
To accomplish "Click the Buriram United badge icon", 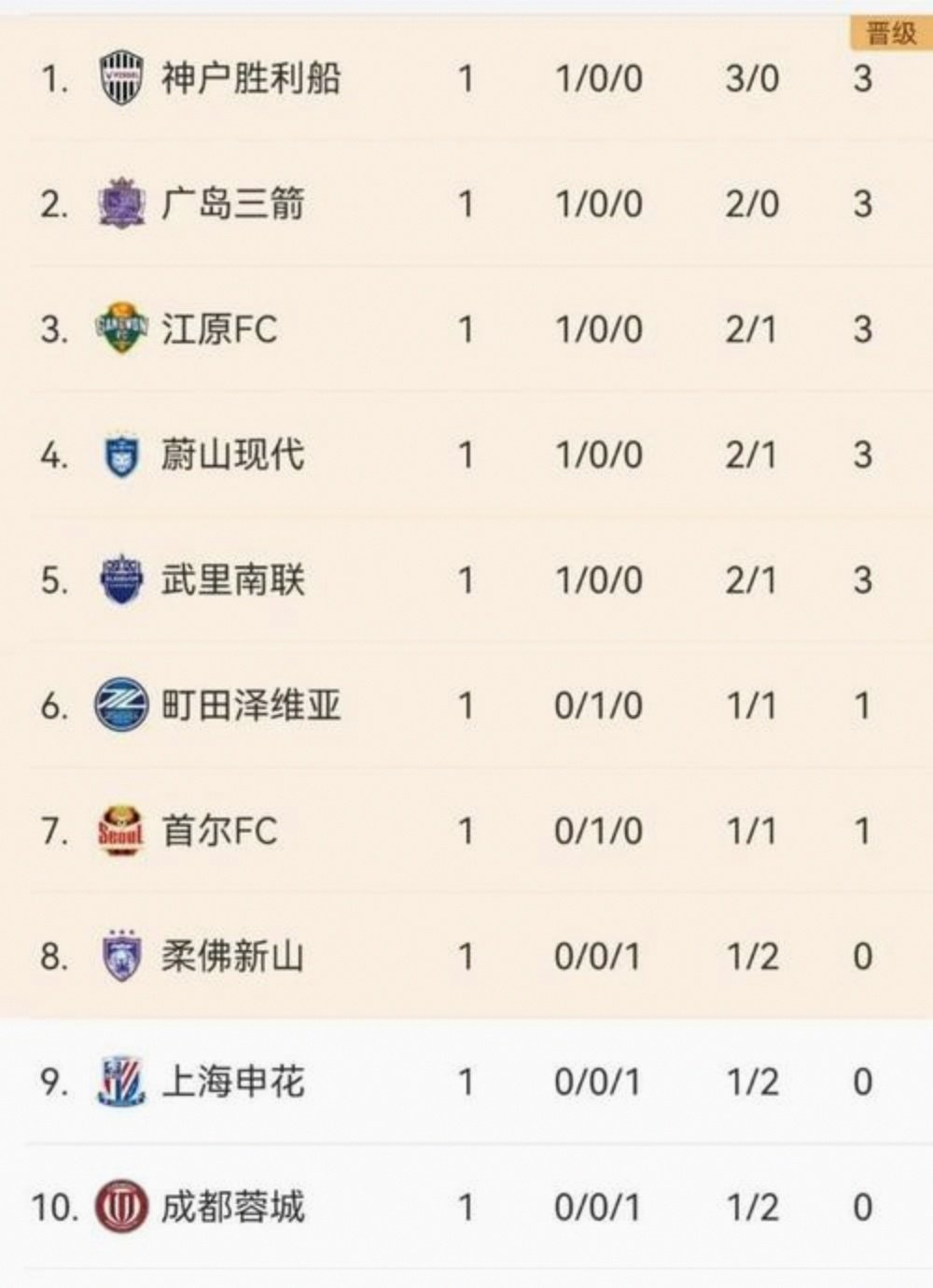I will 120,581.
